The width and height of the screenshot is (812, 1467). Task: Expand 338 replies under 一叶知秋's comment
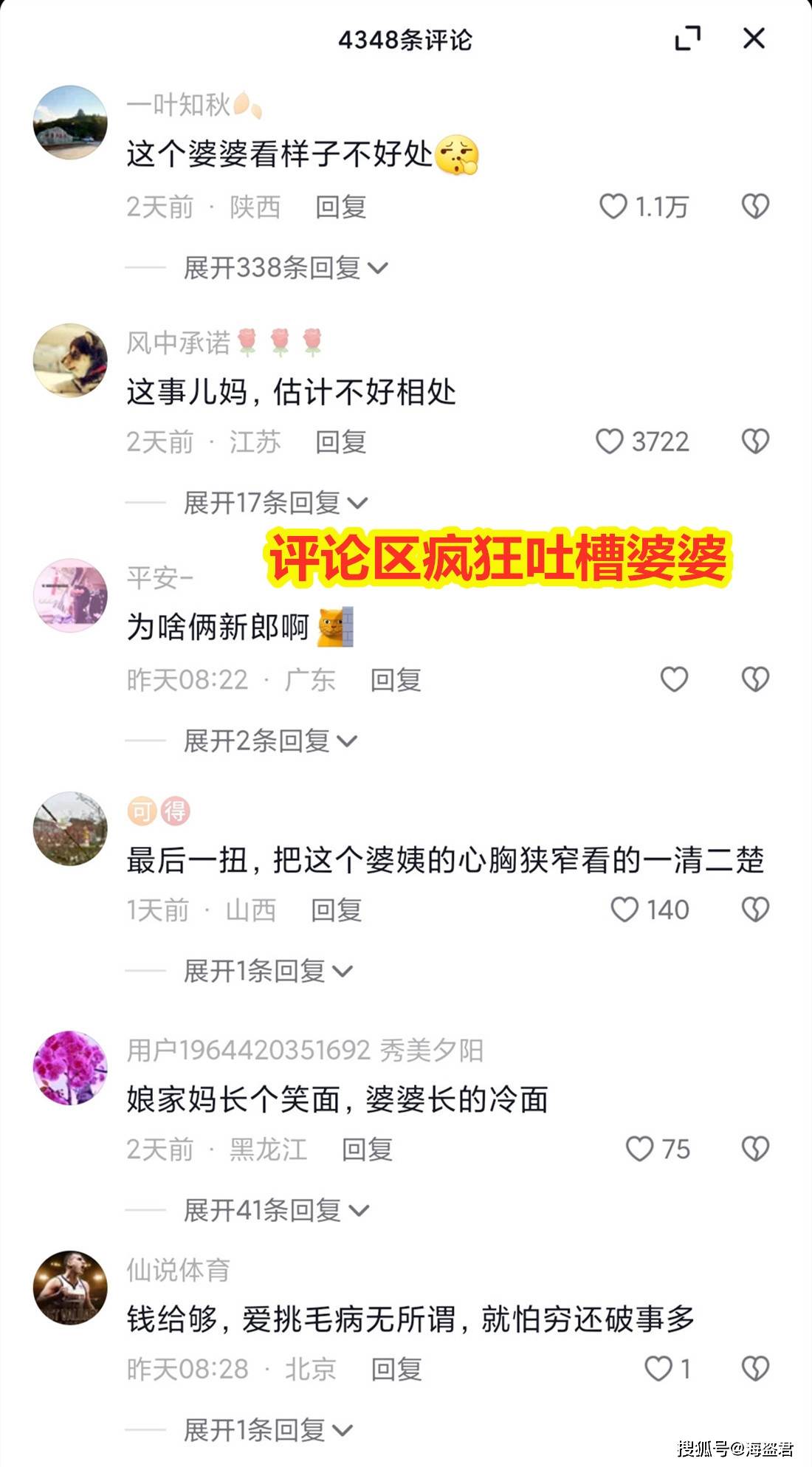(284, 267)
